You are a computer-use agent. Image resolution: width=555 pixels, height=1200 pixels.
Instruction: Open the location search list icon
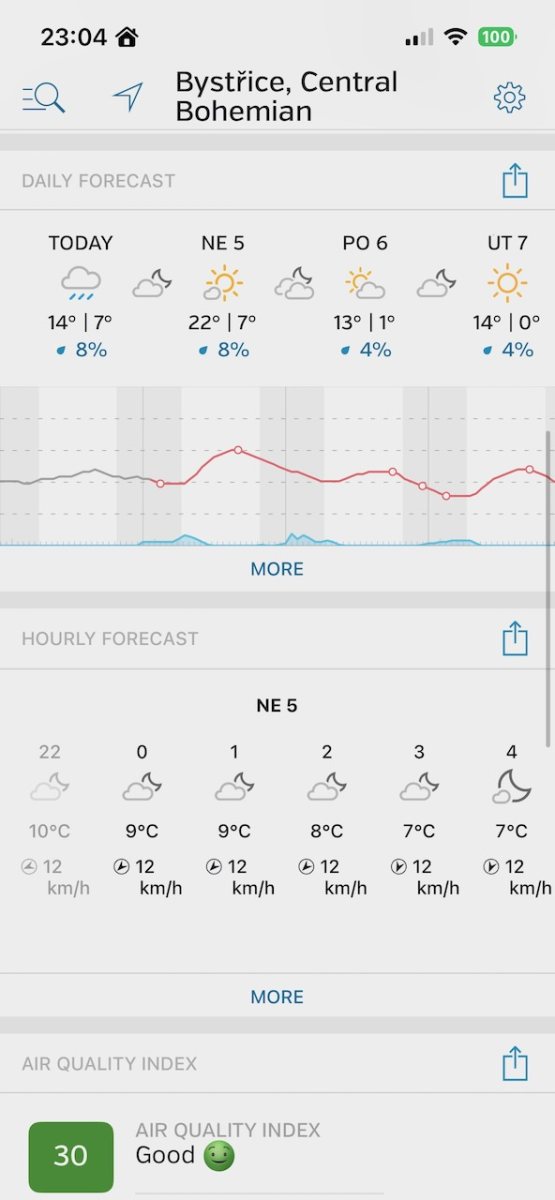[x=43, y=97]
